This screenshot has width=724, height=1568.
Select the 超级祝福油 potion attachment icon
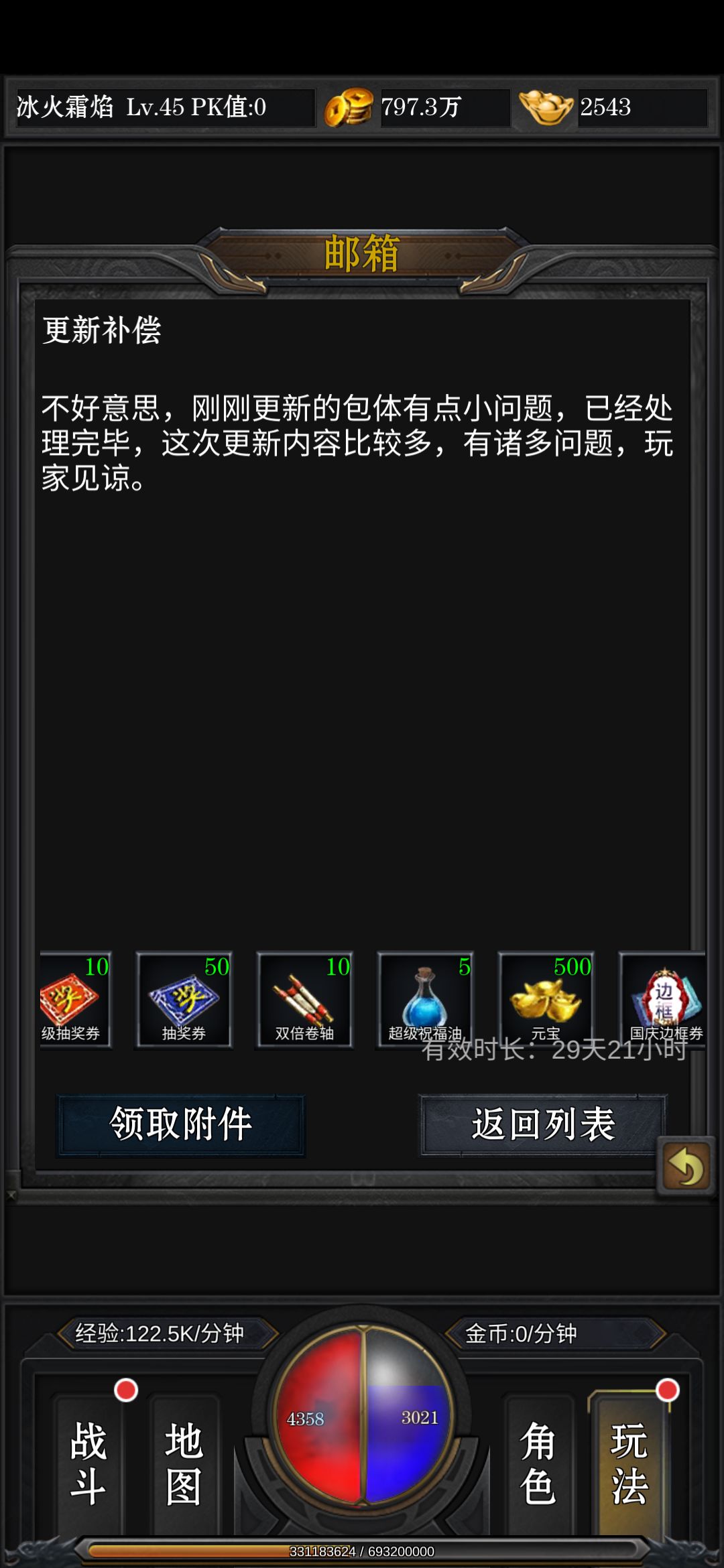[x=426, y=998]
